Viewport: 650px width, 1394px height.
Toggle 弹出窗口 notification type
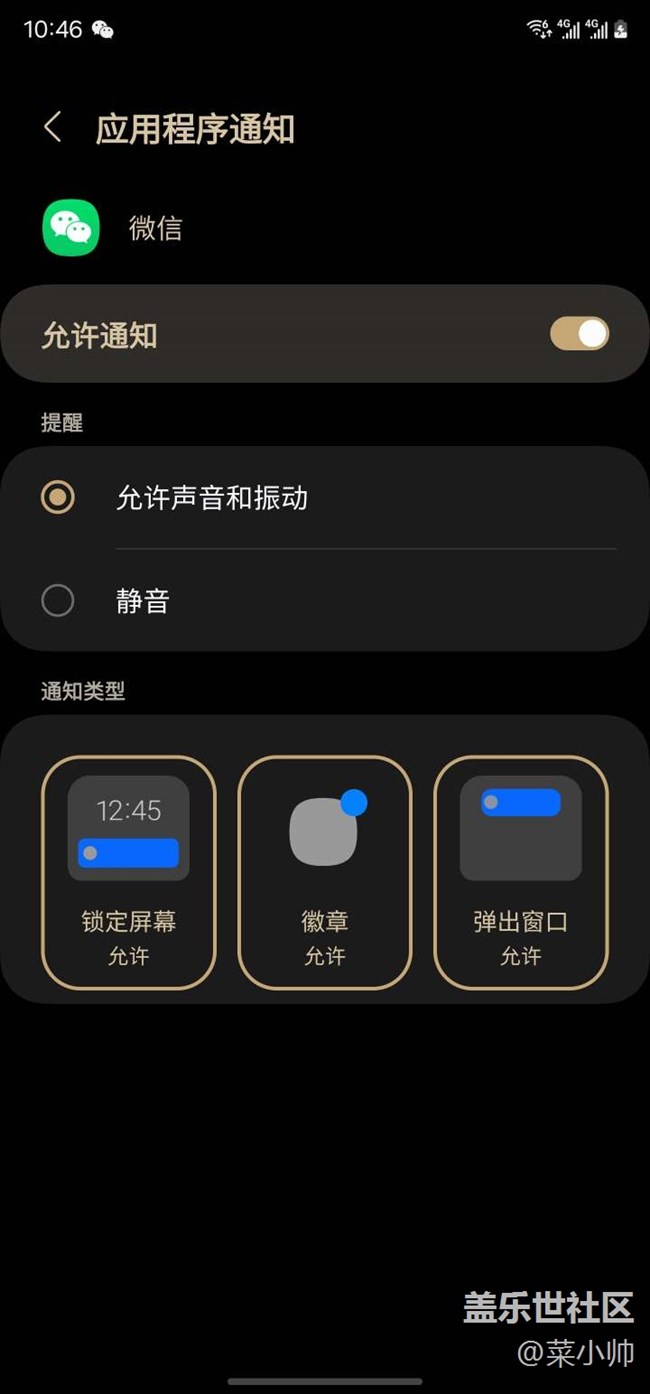(x=521, y=872)
